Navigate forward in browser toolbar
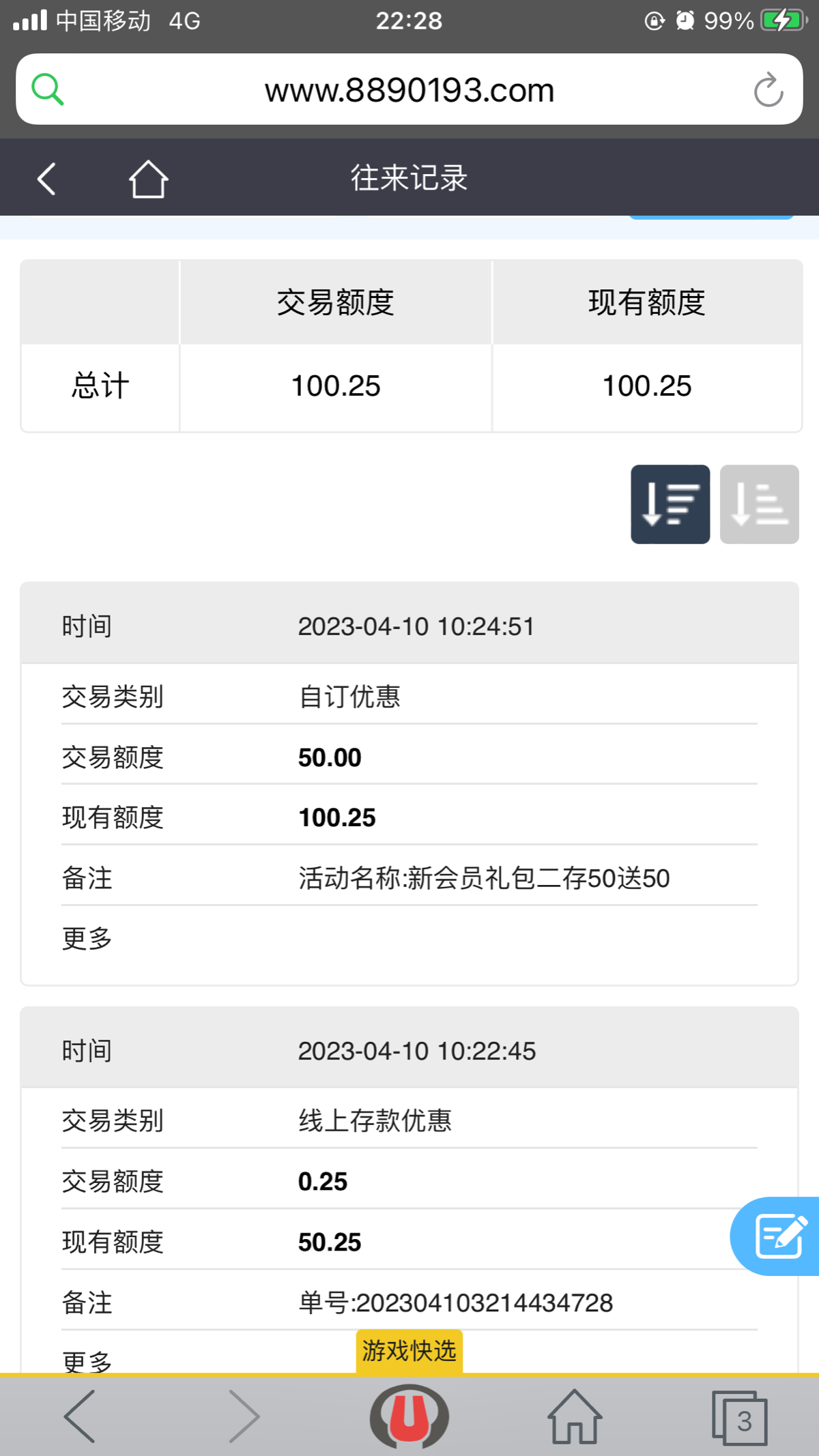 point(244,1416)
